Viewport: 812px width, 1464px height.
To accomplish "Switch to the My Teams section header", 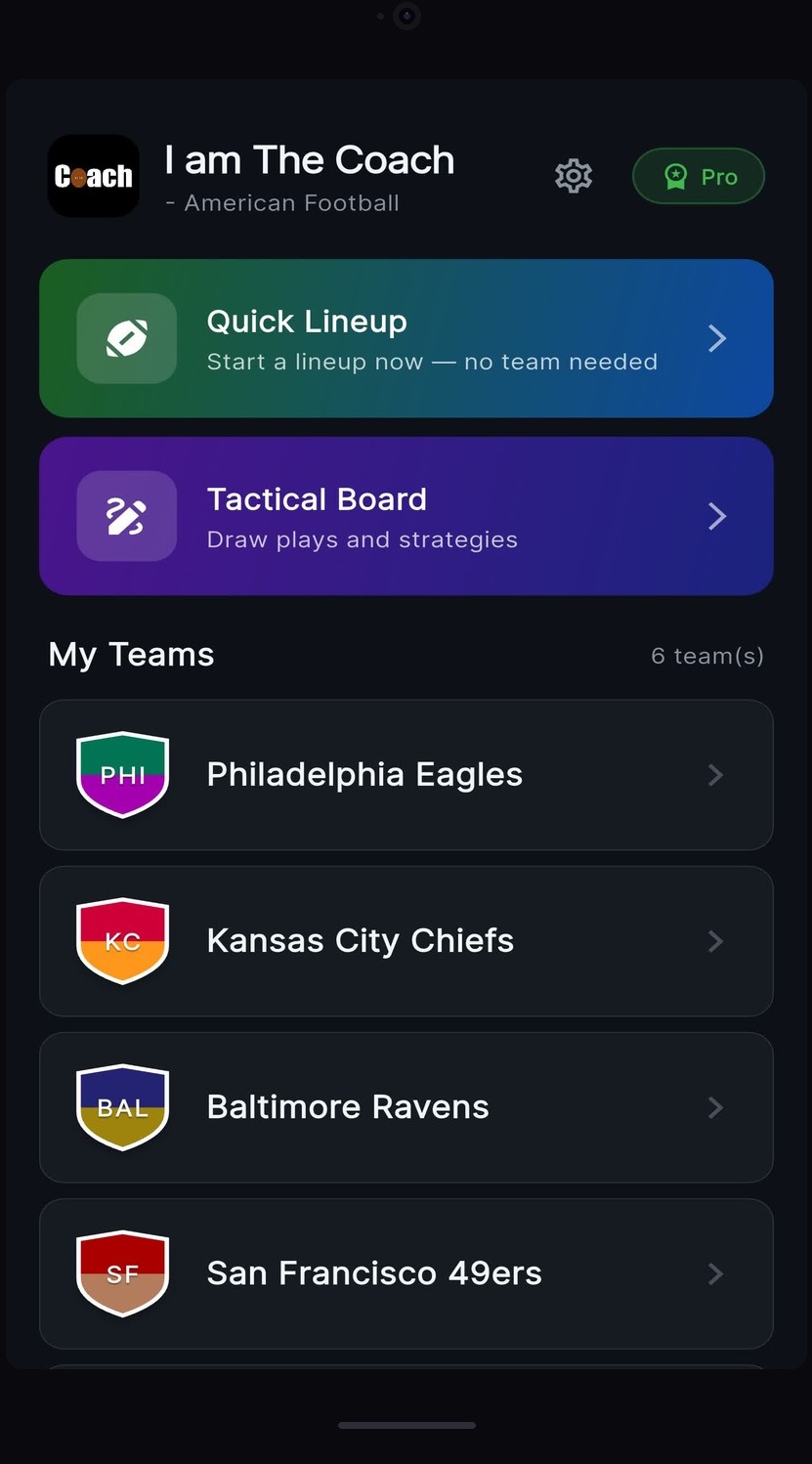I will (130, 654).
